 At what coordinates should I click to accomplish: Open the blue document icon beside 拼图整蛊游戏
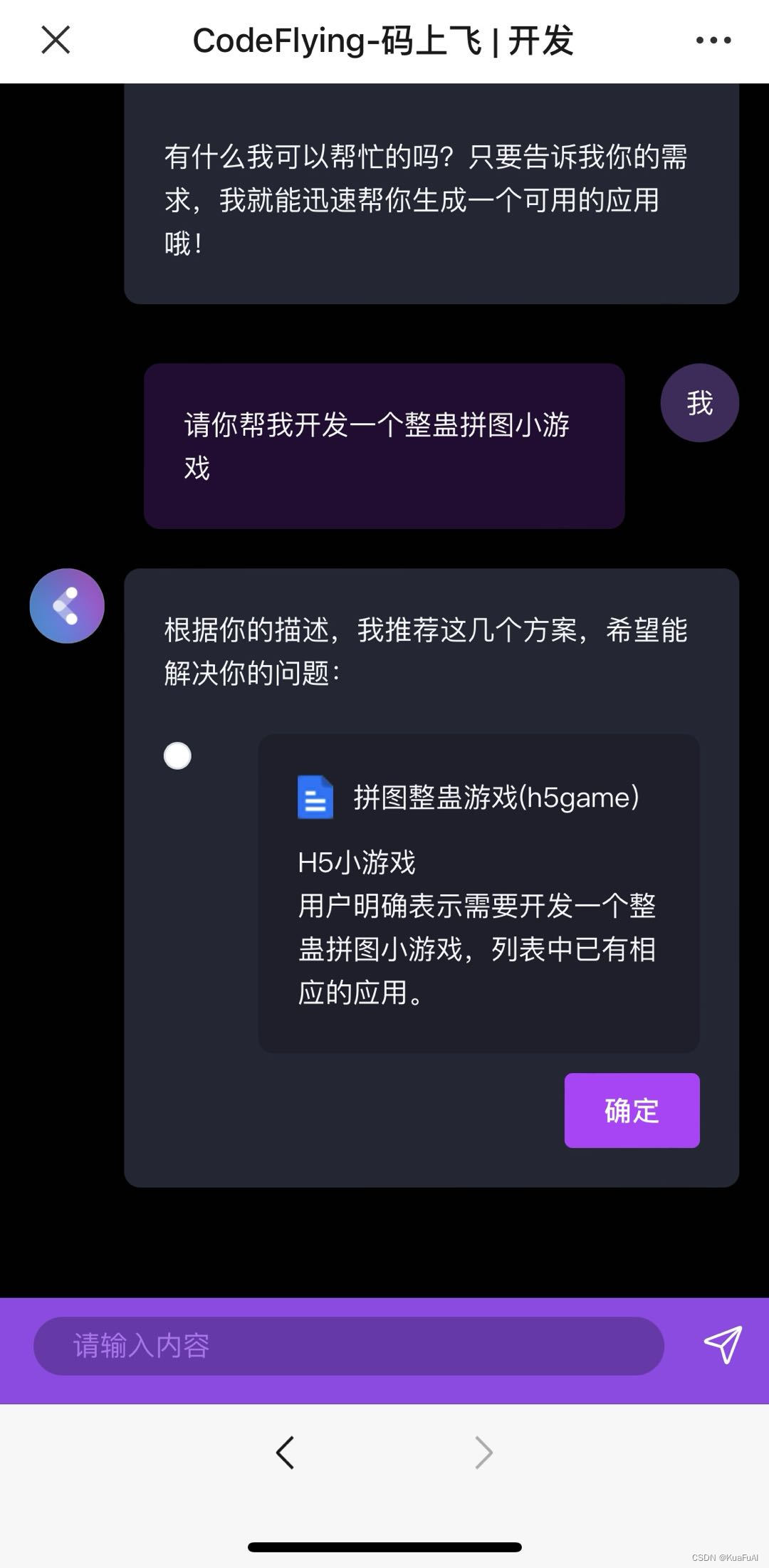click(x=315, y=797)
